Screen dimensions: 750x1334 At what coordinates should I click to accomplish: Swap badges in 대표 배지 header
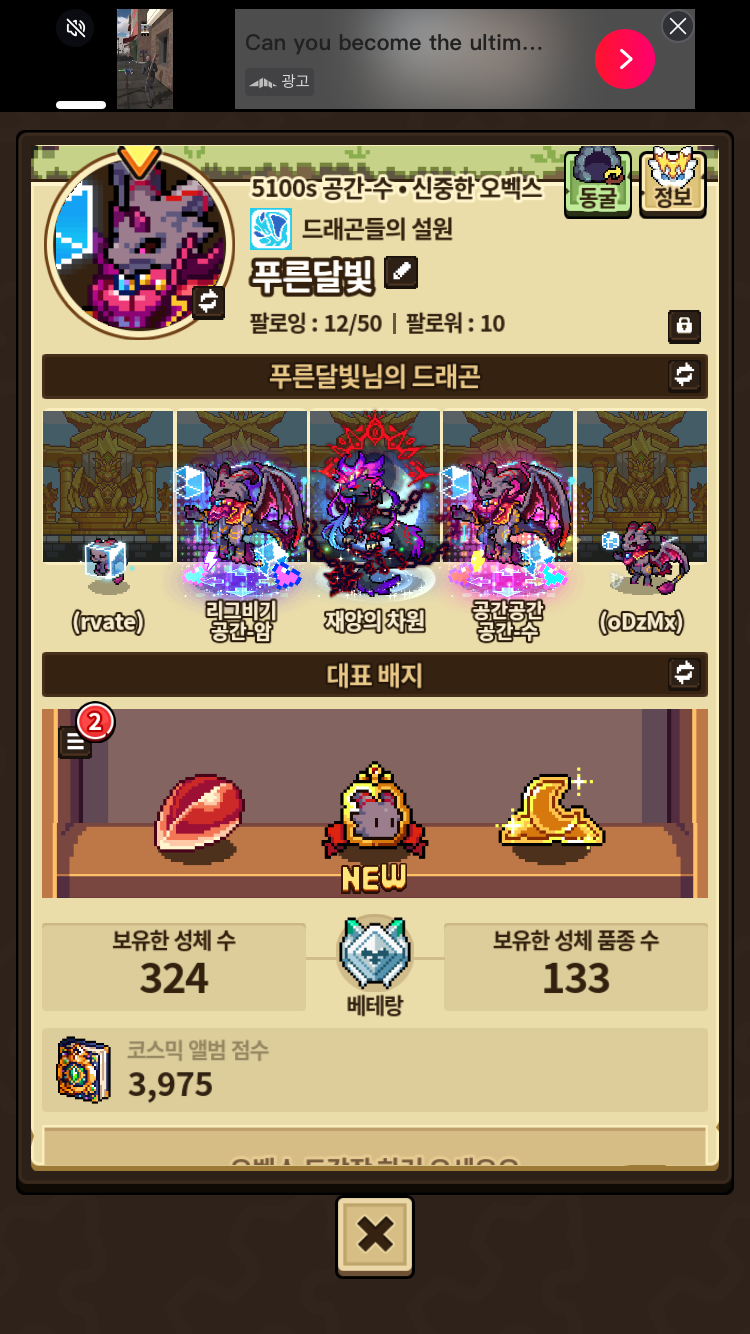tap(685, 674)
